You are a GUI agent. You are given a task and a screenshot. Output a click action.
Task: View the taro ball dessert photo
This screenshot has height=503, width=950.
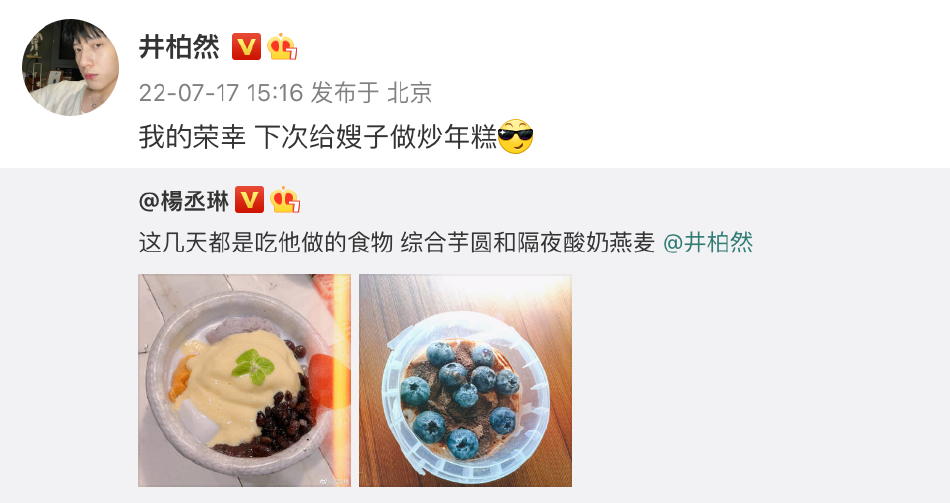(x=244, y=380)
